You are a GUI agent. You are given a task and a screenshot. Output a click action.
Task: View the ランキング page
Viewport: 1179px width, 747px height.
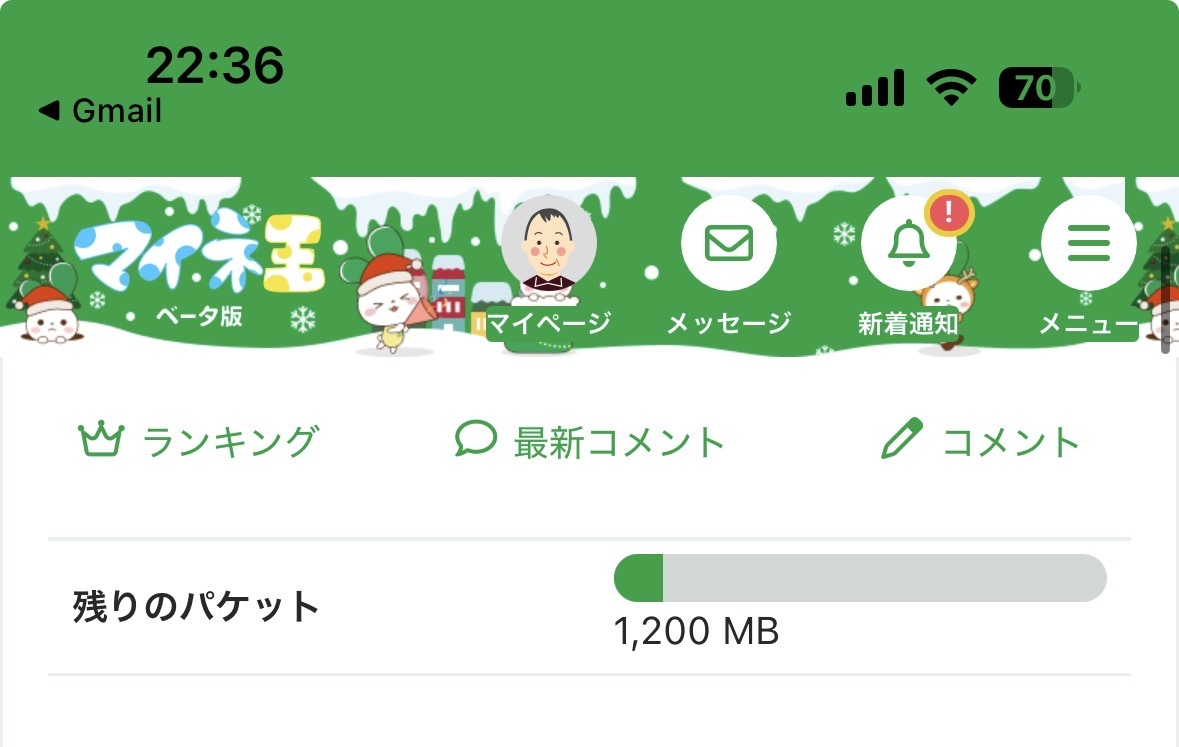point(199,441)
